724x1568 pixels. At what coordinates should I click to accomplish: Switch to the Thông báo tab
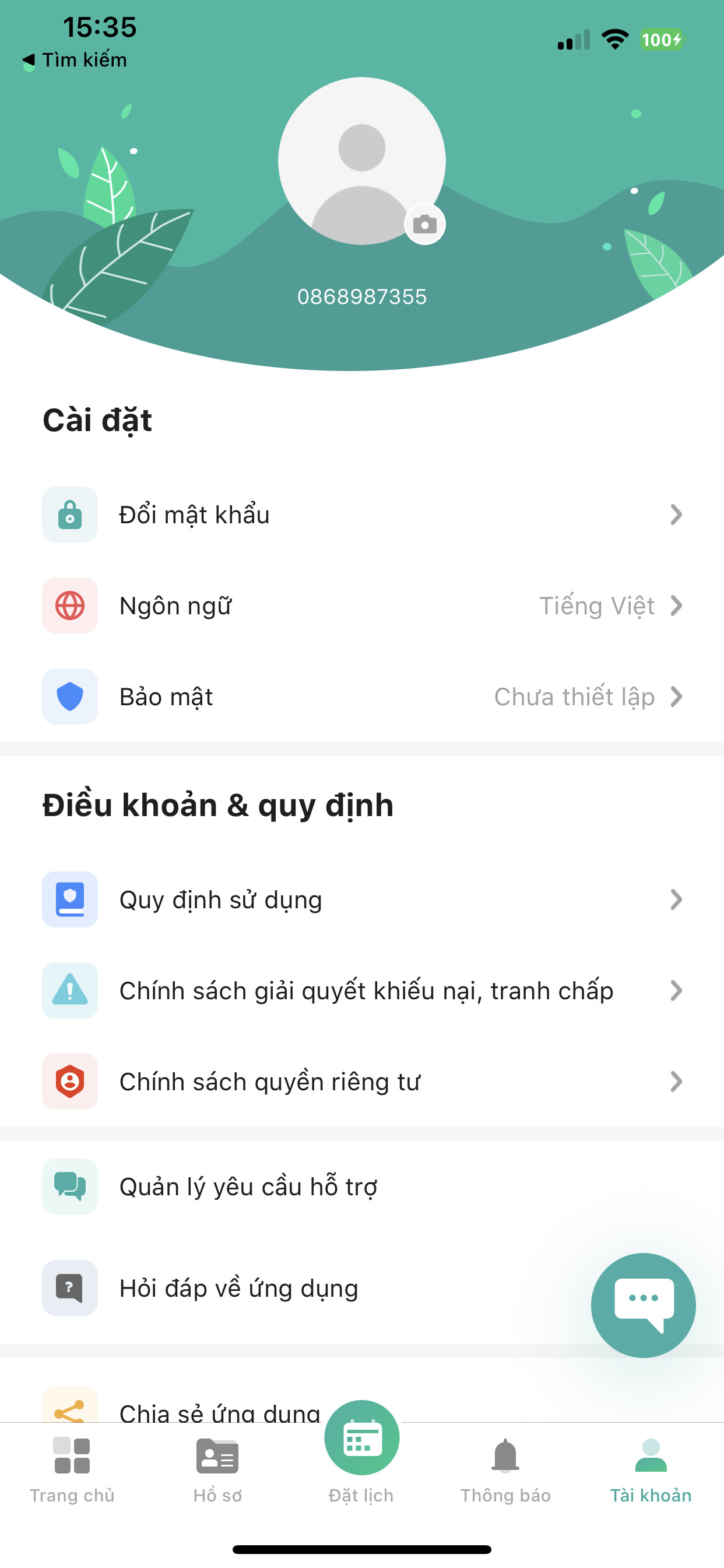pos(505,1468)
